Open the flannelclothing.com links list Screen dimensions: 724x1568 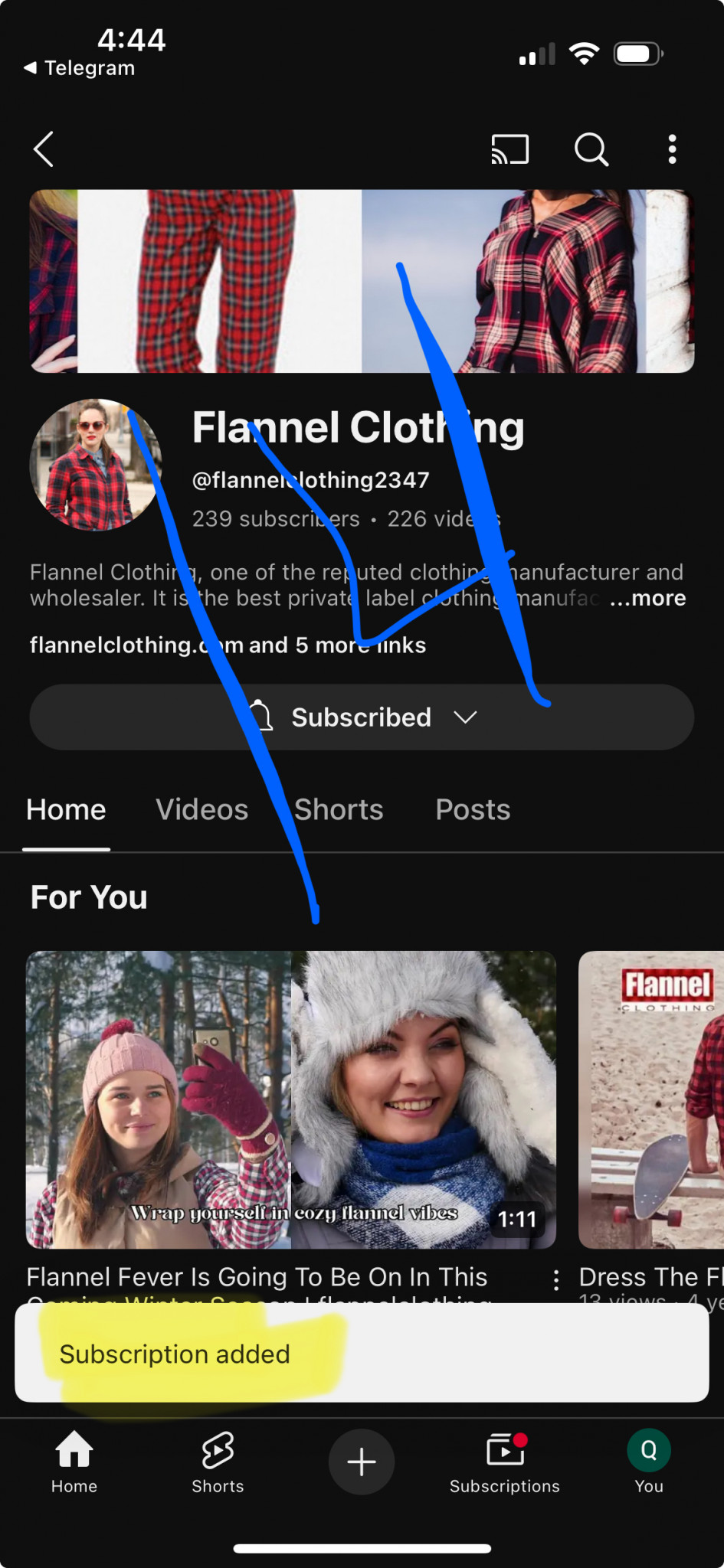pyautogui.click(x=228, y=645)
